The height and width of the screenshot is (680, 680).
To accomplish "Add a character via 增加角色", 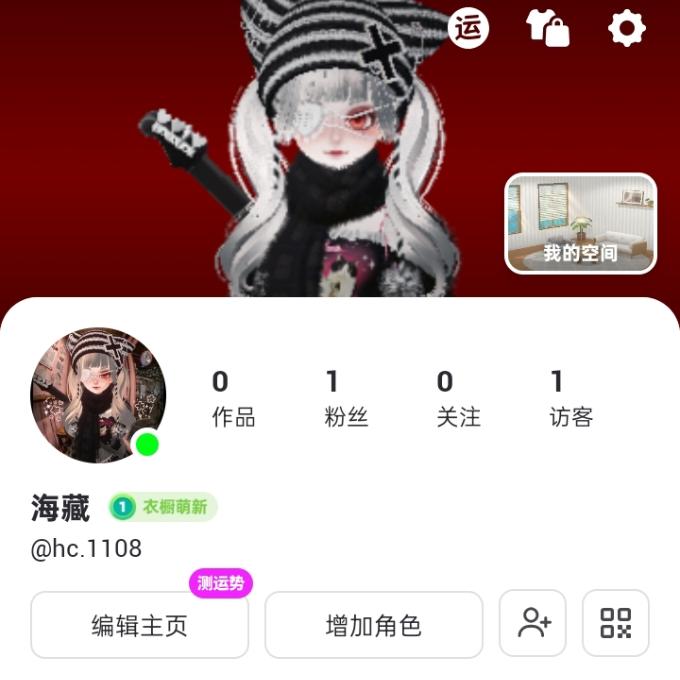I will coord(373,625).
